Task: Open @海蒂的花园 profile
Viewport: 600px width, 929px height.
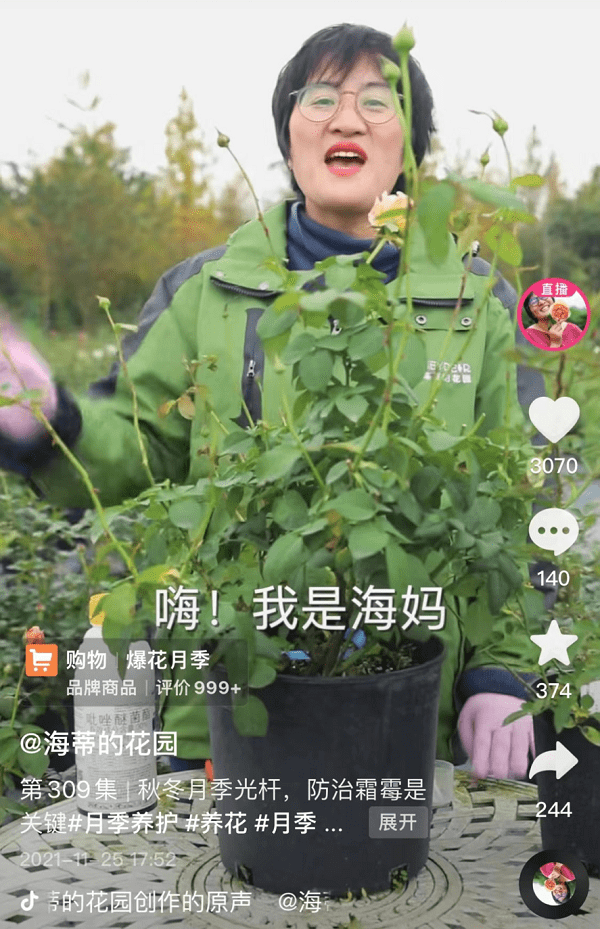Action: 99,743
